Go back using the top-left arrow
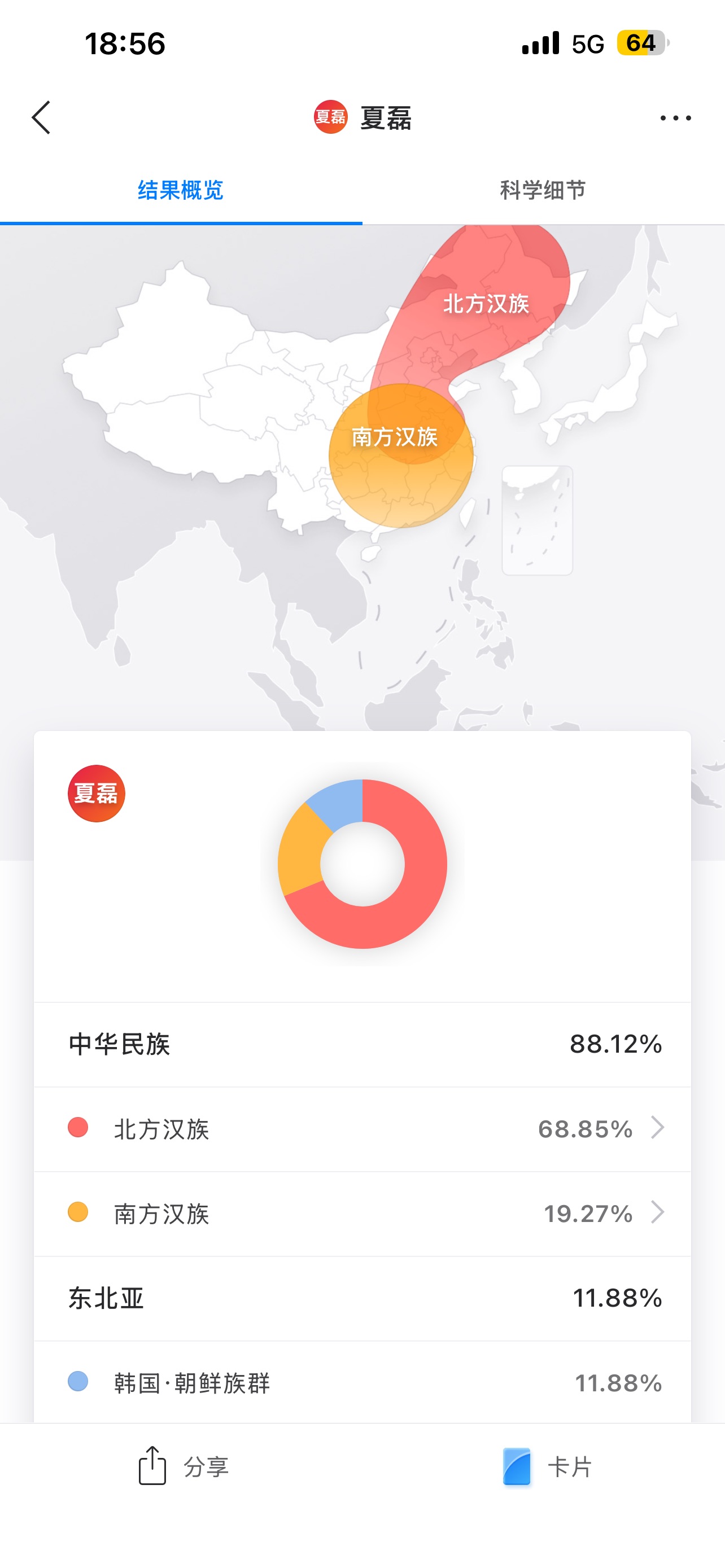Screen dimensions: 725x1568 [41, 117]
